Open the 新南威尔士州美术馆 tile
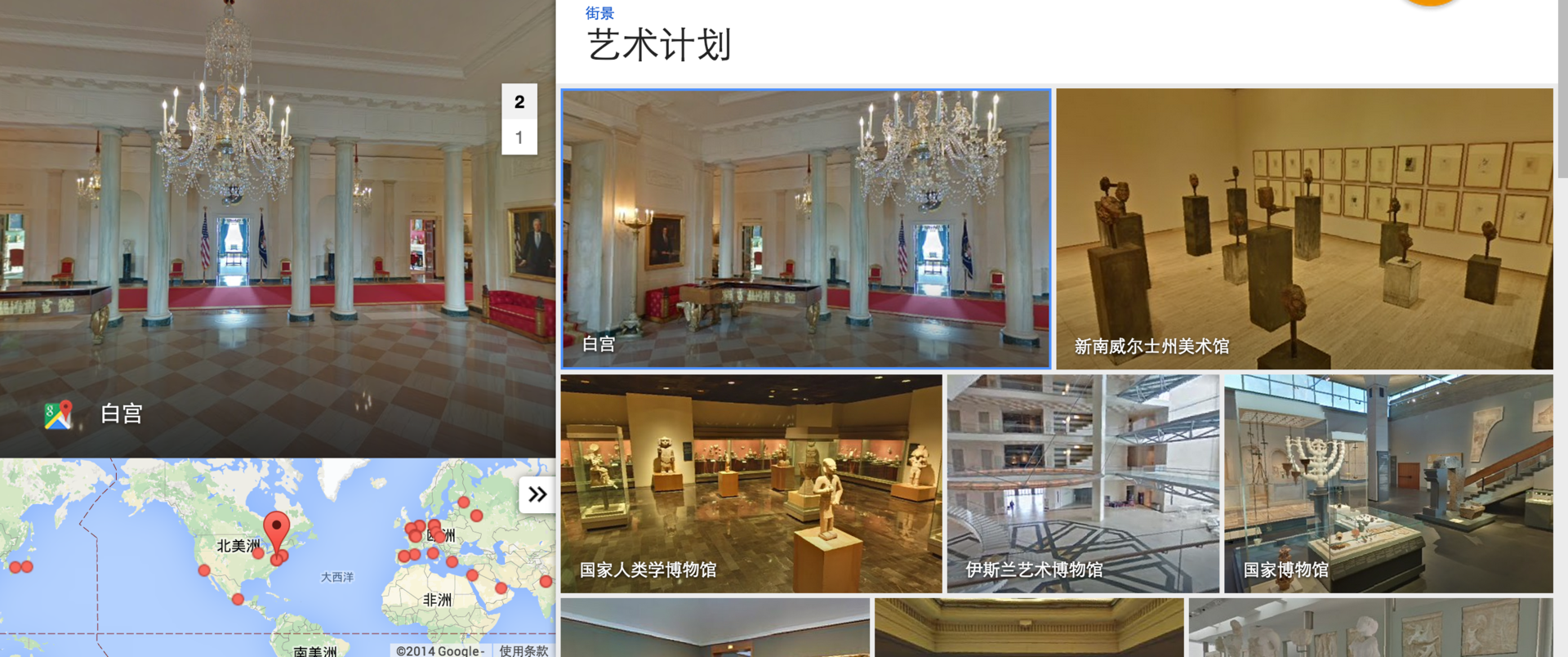 pos(1304,229)
